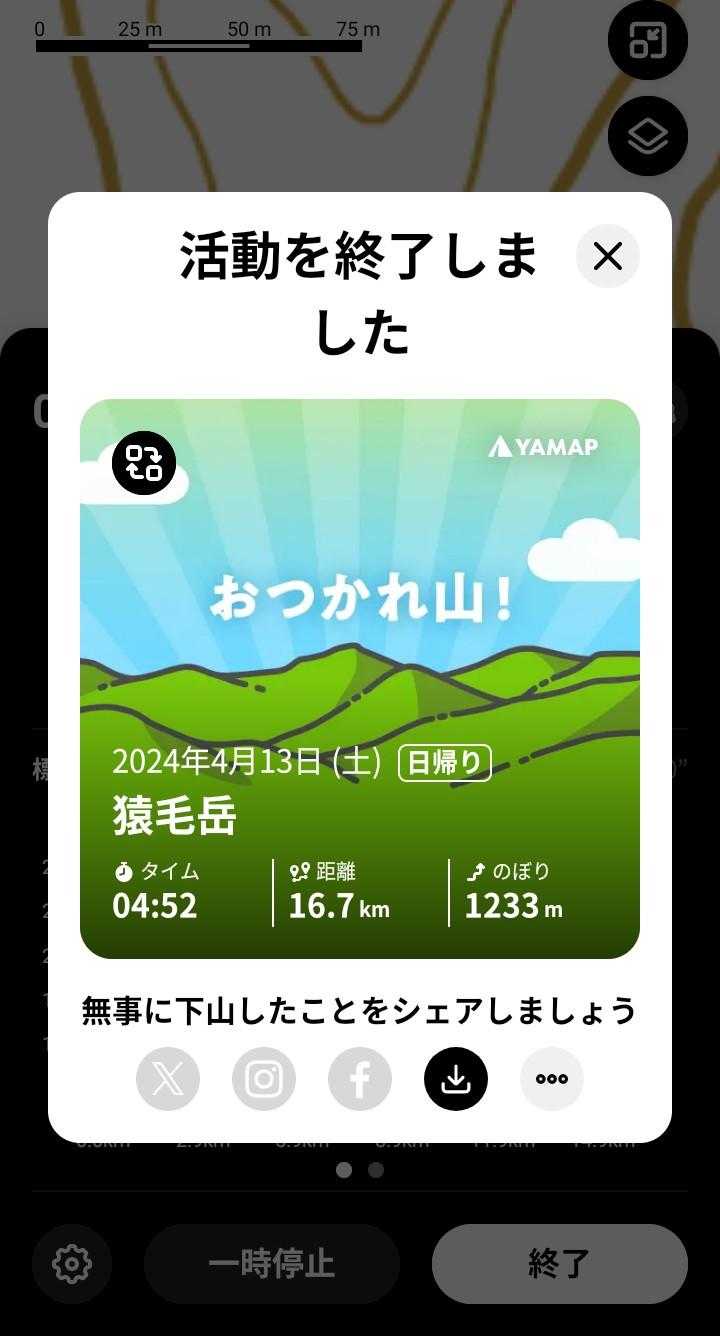Open the settings gear

tap(72, 1264)
